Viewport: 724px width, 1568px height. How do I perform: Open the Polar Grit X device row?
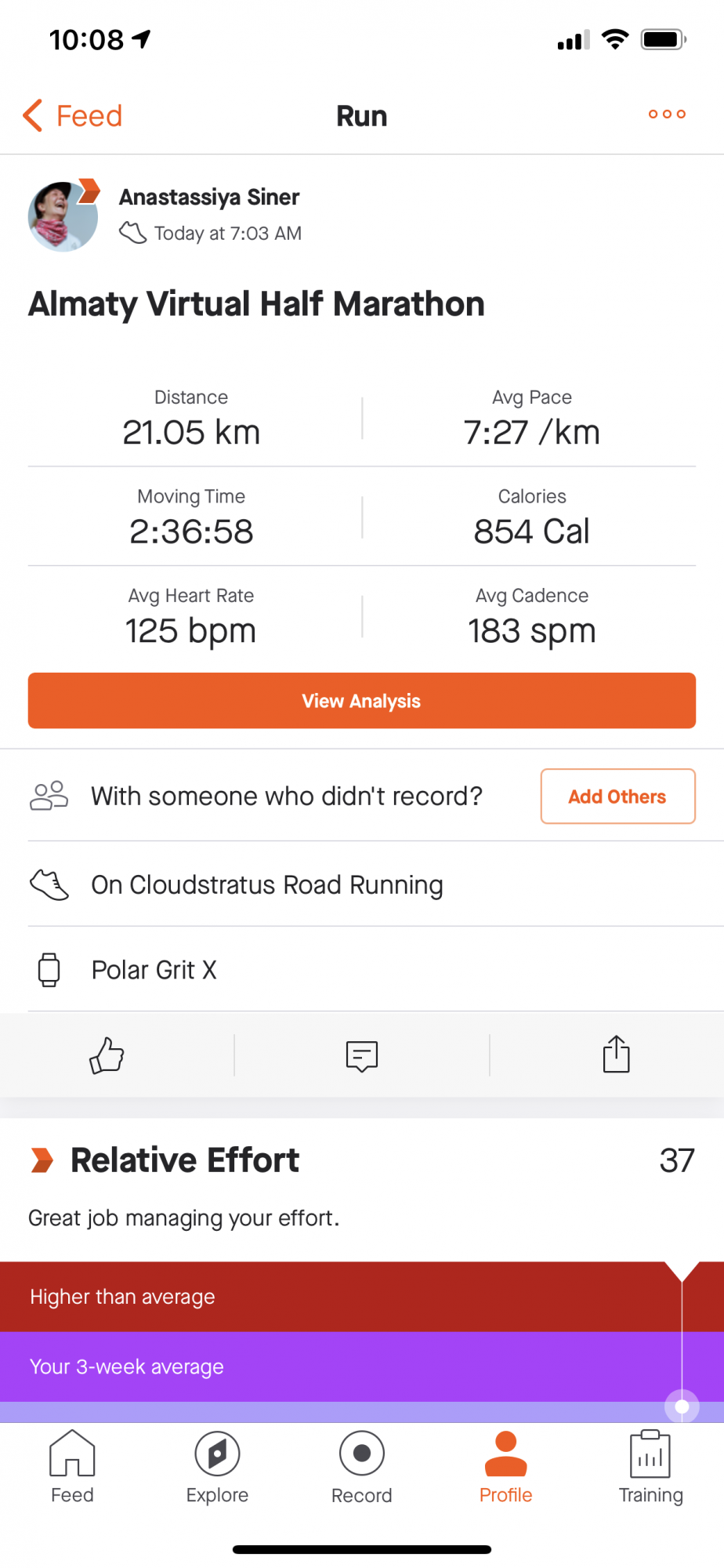154,970
